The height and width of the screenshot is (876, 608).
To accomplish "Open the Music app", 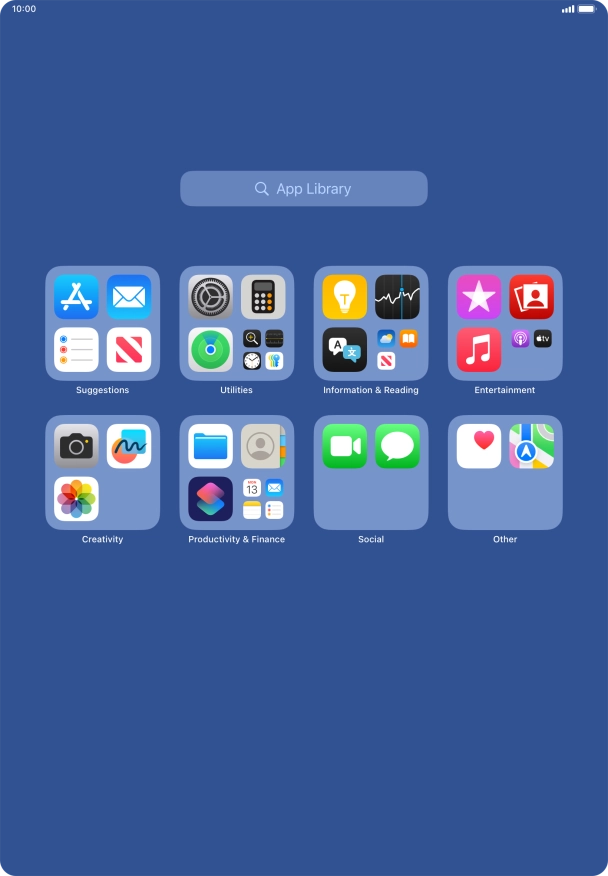I will [479, 350].
